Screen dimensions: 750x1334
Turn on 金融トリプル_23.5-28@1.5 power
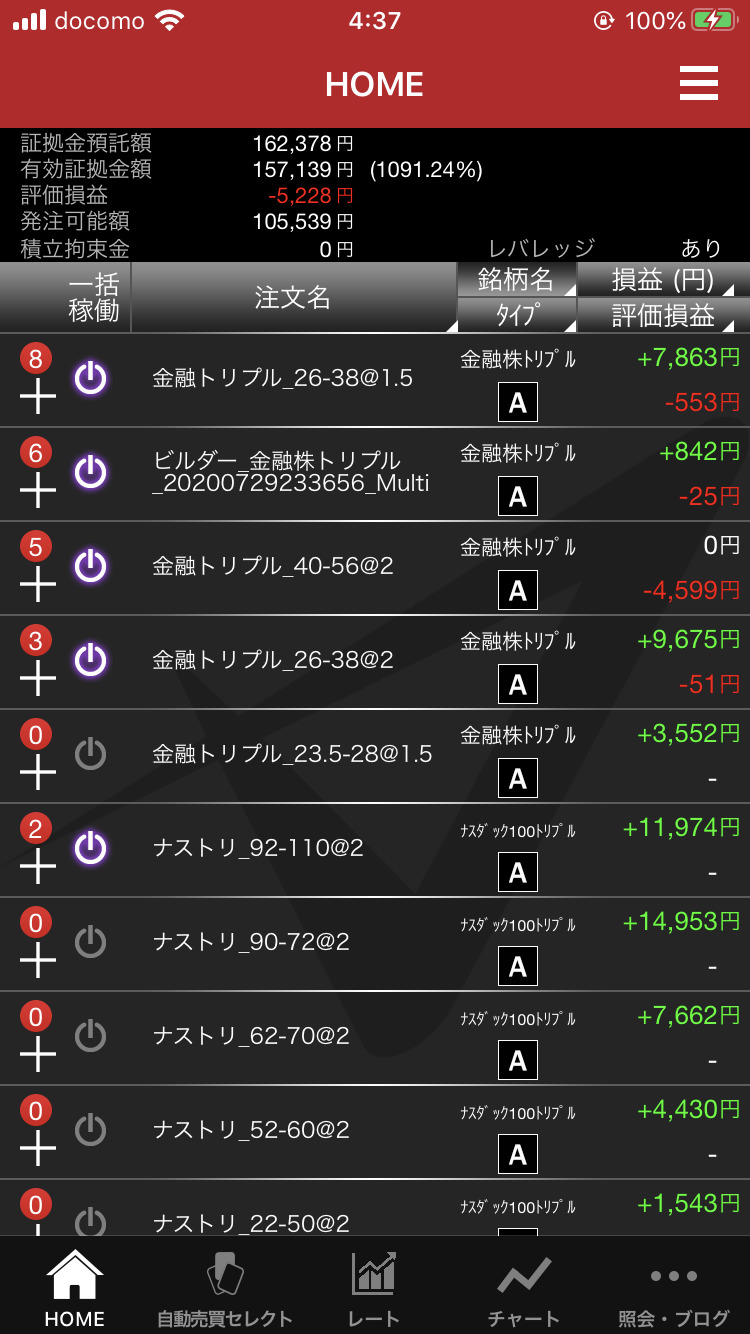91,754
